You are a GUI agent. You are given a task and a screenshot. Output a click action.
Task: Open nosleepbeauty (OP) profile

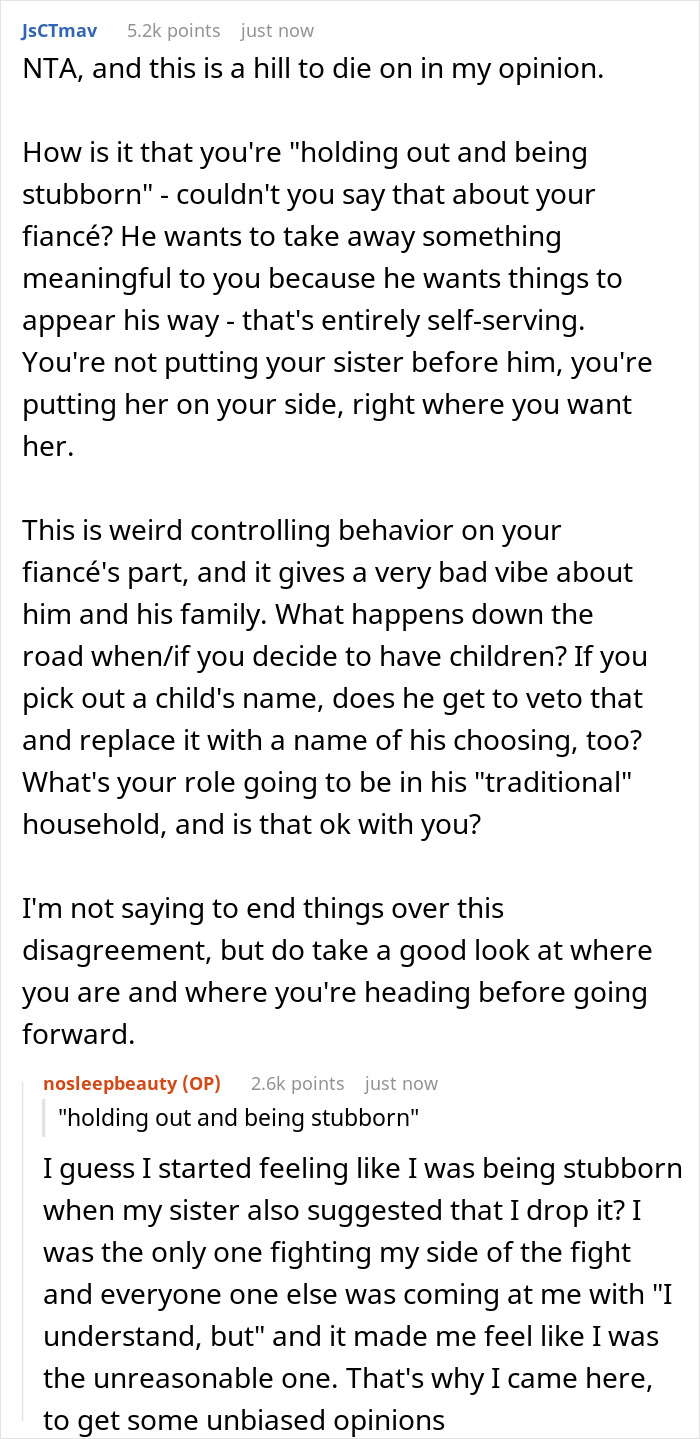[x=132, y=1083]
